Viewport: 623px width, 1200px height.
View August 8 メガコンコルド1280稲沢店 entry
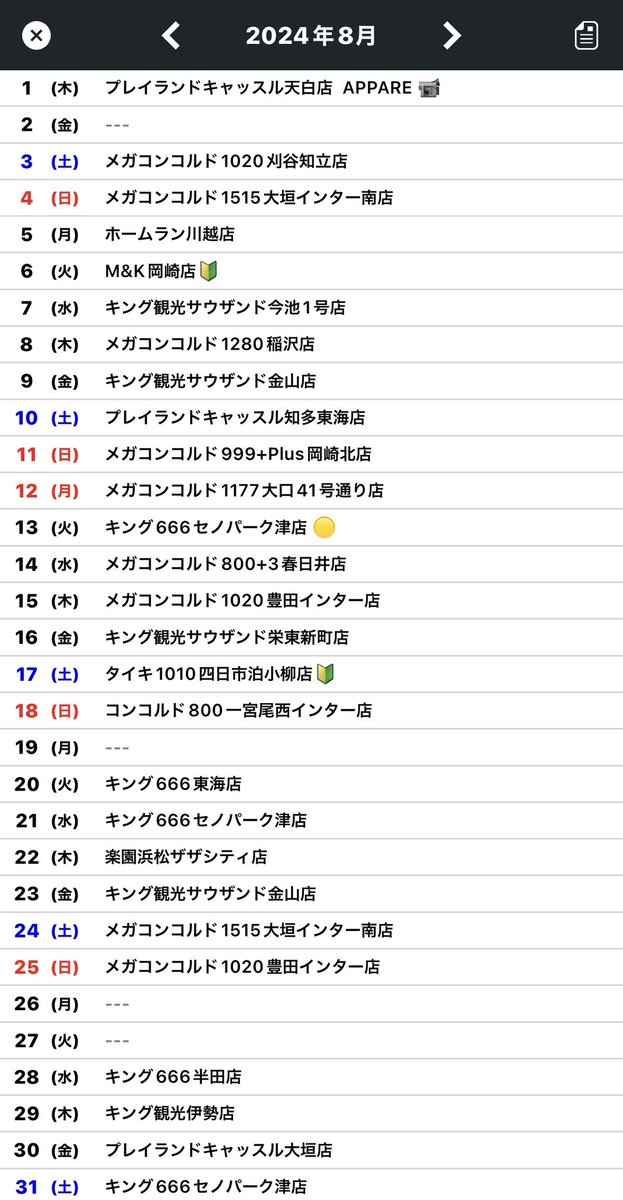[311, 344]
